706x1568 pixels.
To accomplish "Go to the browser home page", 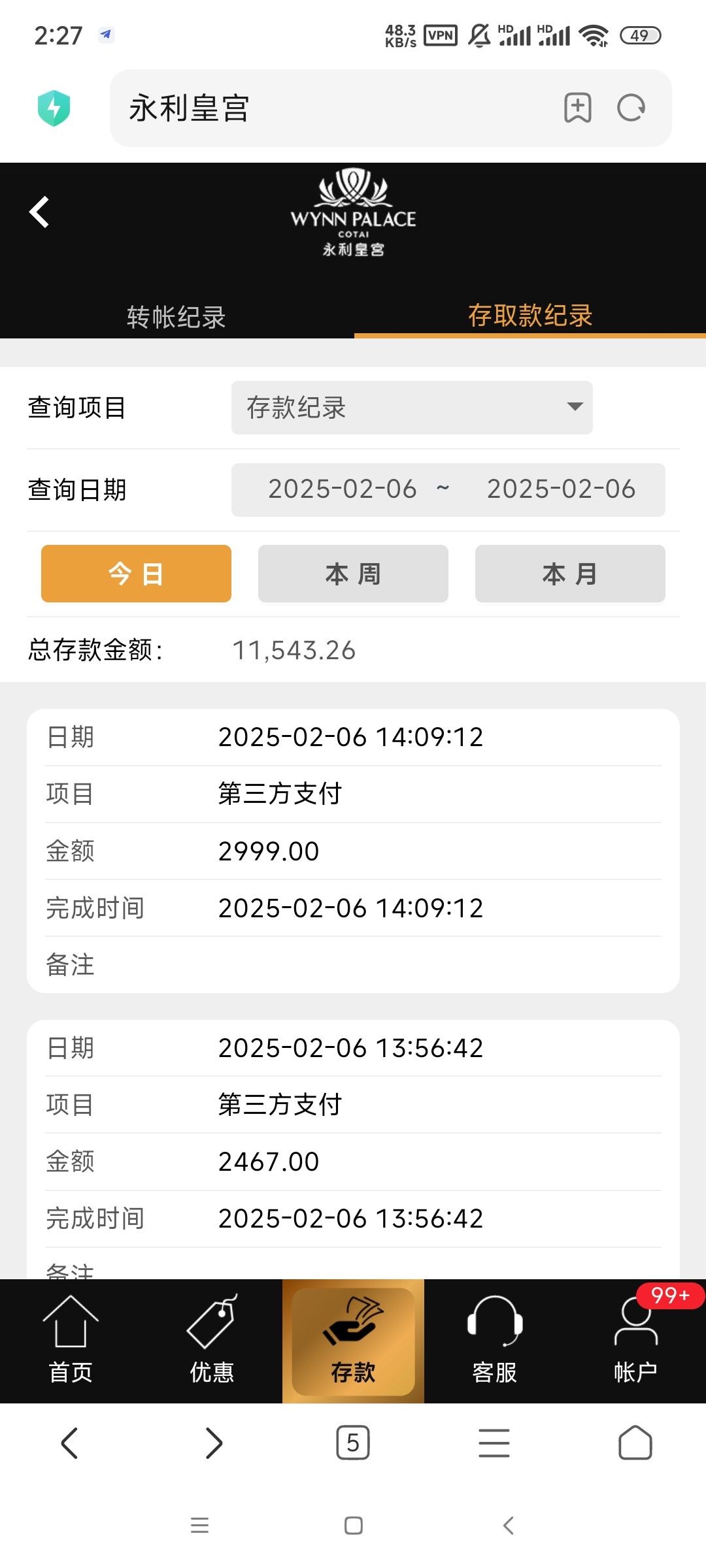I will pyautogui.click(x=635, y=1443).
